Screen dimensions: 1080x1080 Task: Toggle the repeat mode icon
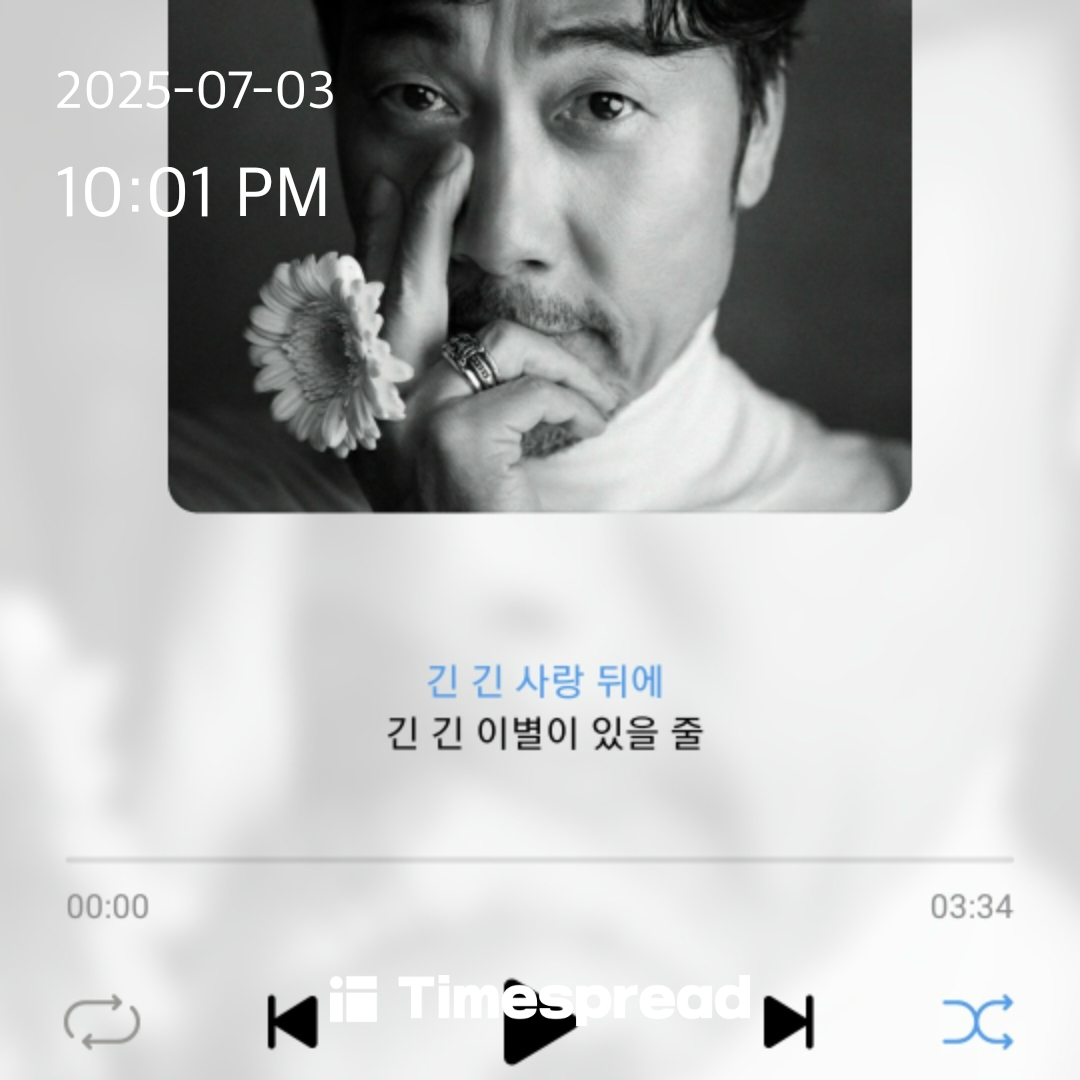coord(101,1021)
